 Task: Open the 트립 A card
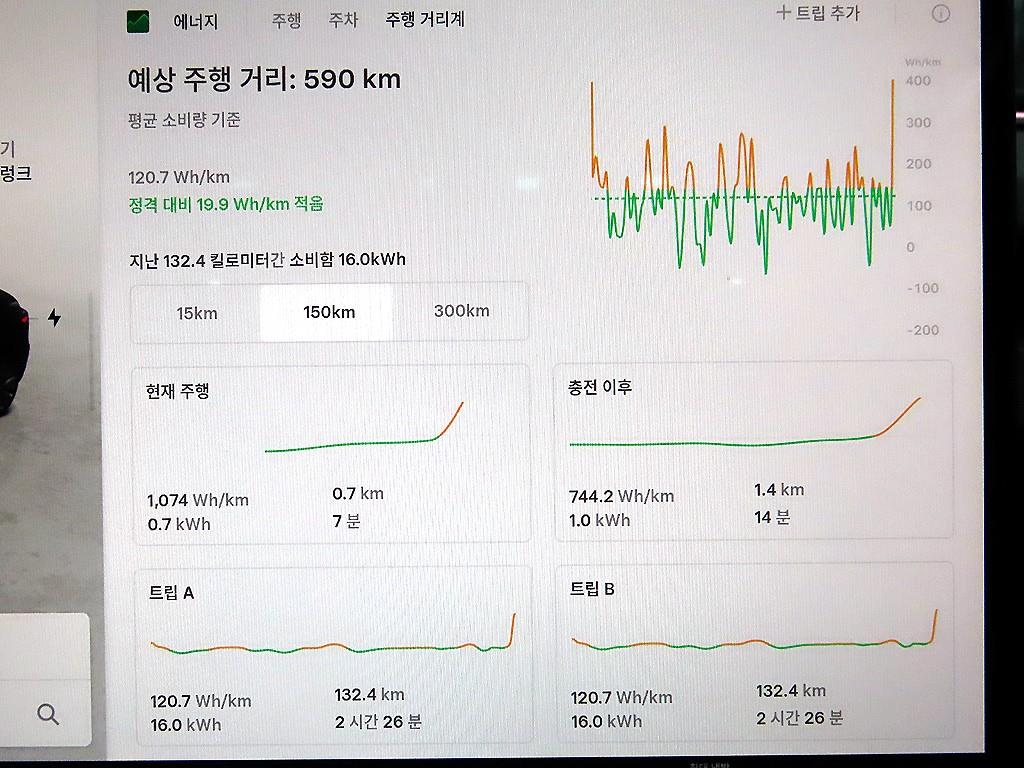point(334,654)
